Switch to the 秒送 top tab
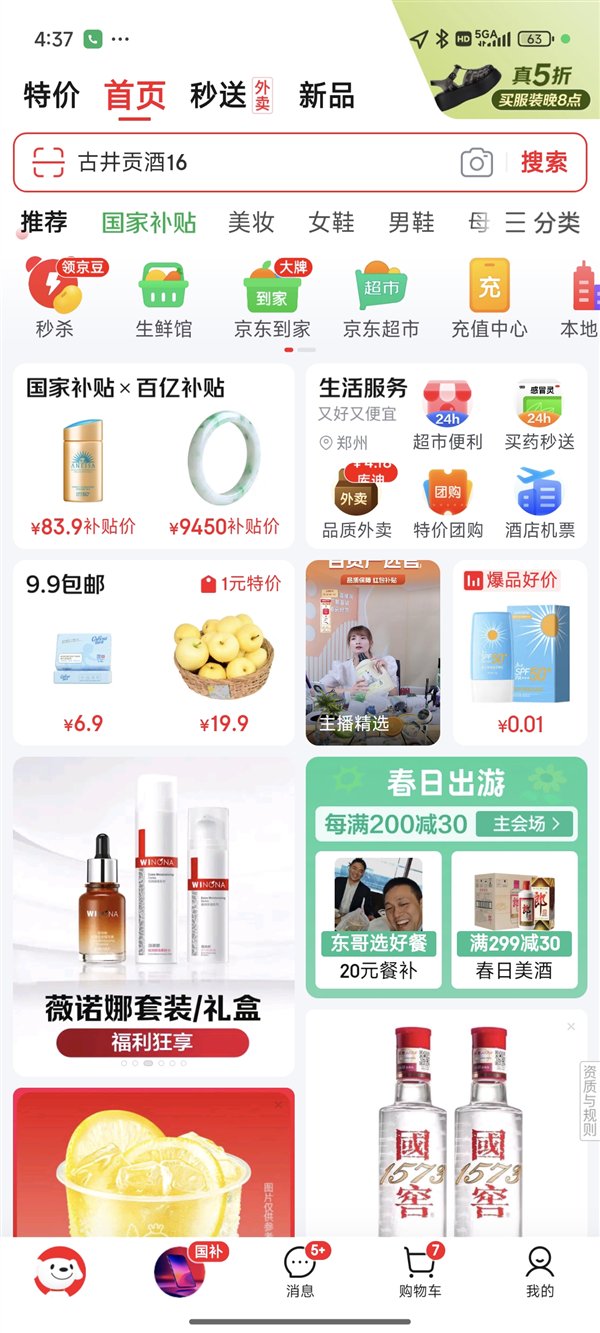Screen dimensions: 600x1333 (218, 96)
